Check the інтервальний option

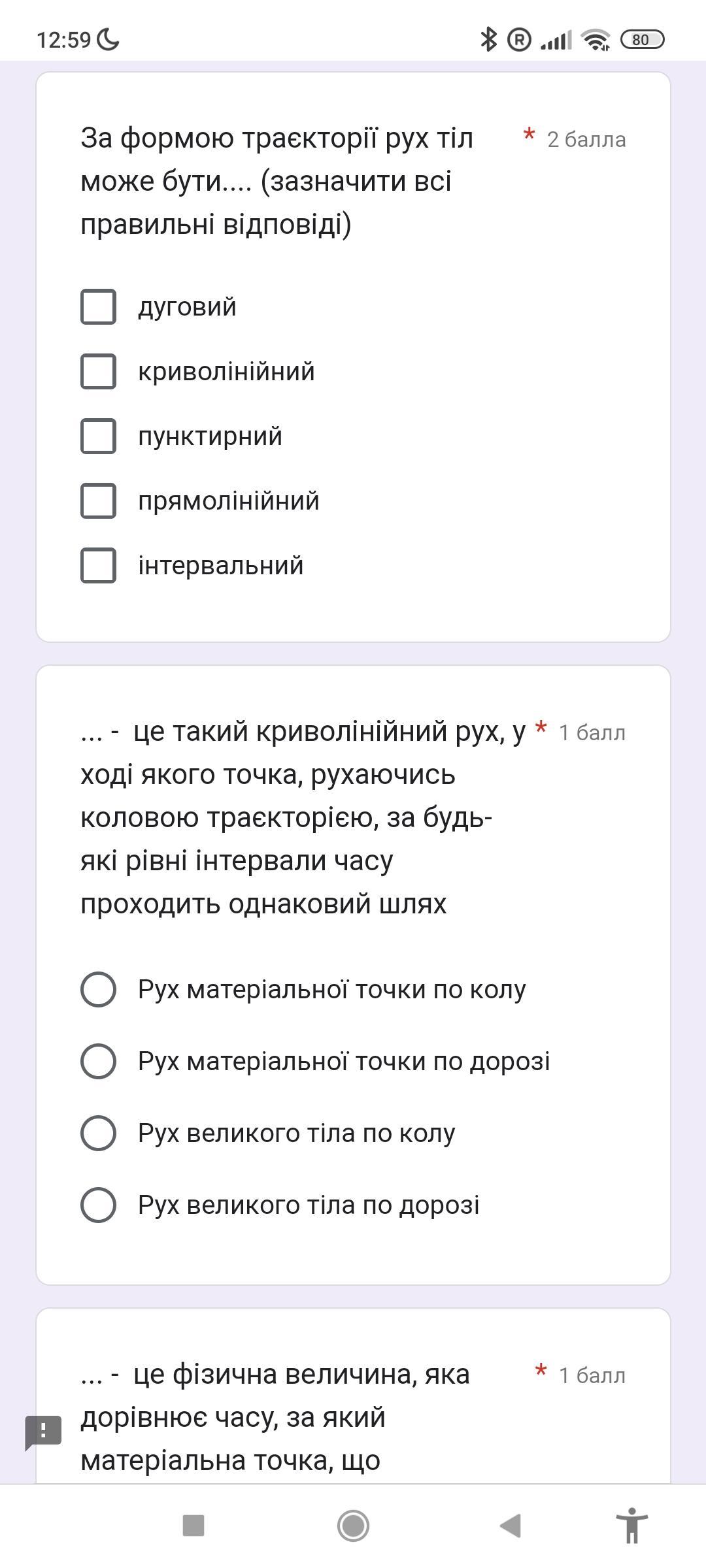98,565
